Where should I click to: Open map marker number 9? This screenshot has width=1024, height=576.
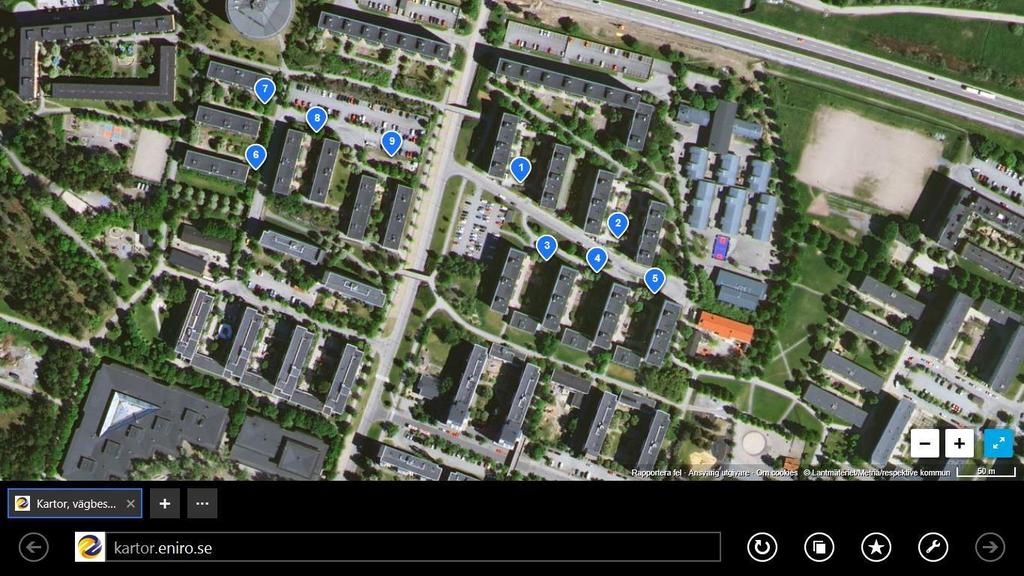click(391, 143)
